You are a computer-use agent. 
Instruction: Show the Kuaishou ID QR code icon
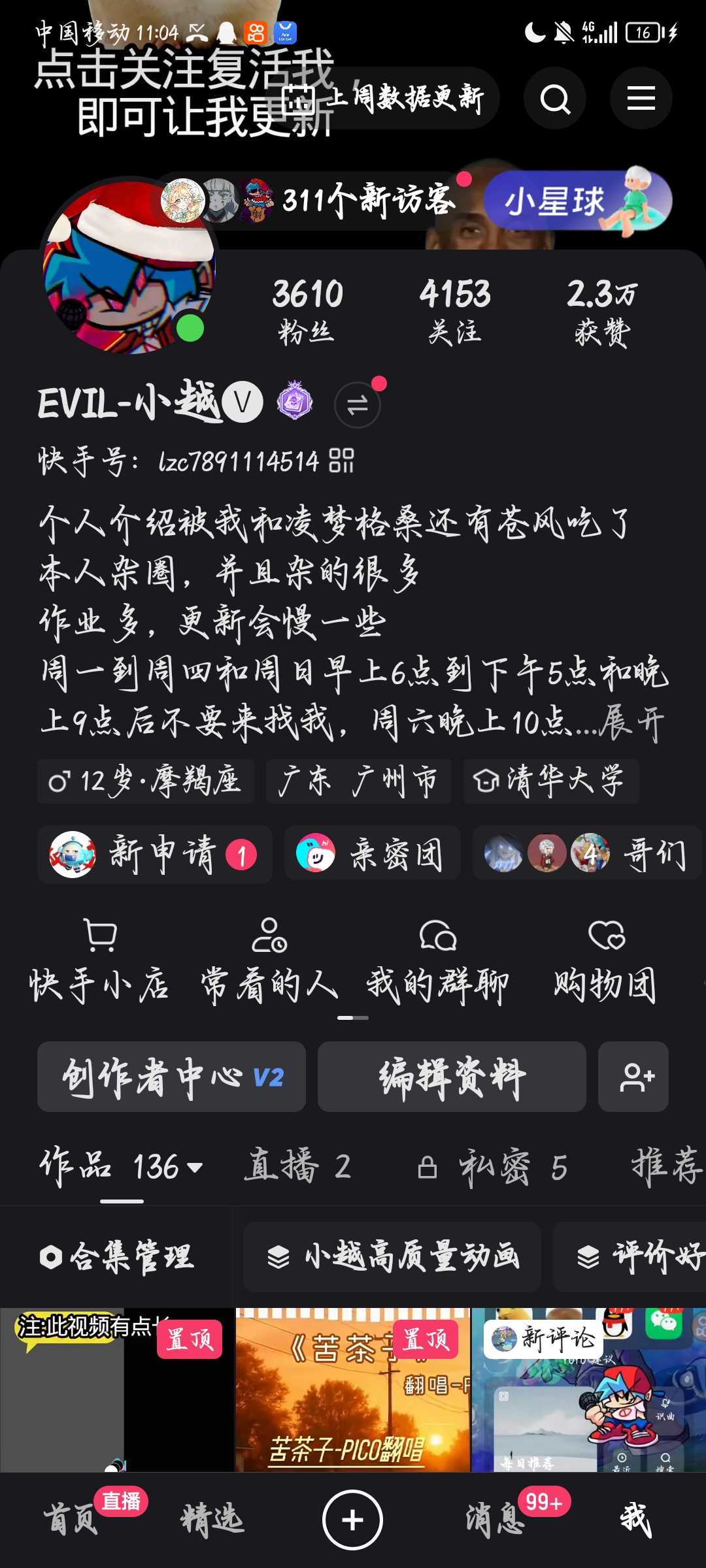(341, 461)
